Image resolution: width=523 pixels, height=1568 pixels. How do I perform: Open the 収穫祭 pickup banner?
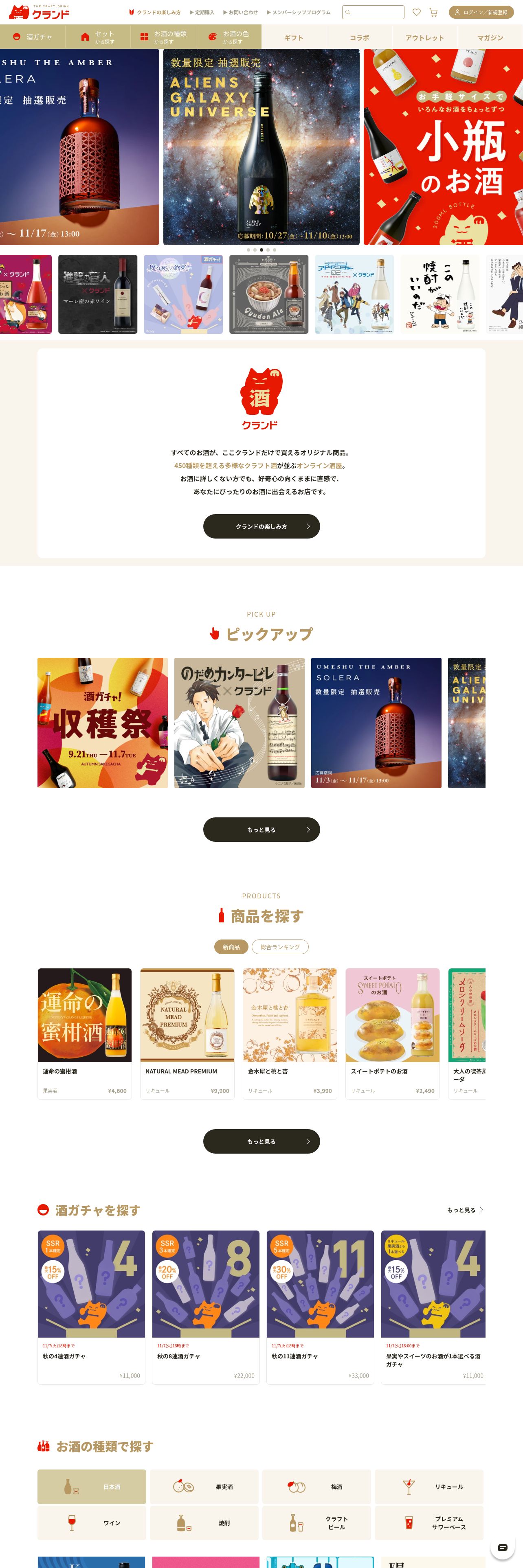point(102,723)
